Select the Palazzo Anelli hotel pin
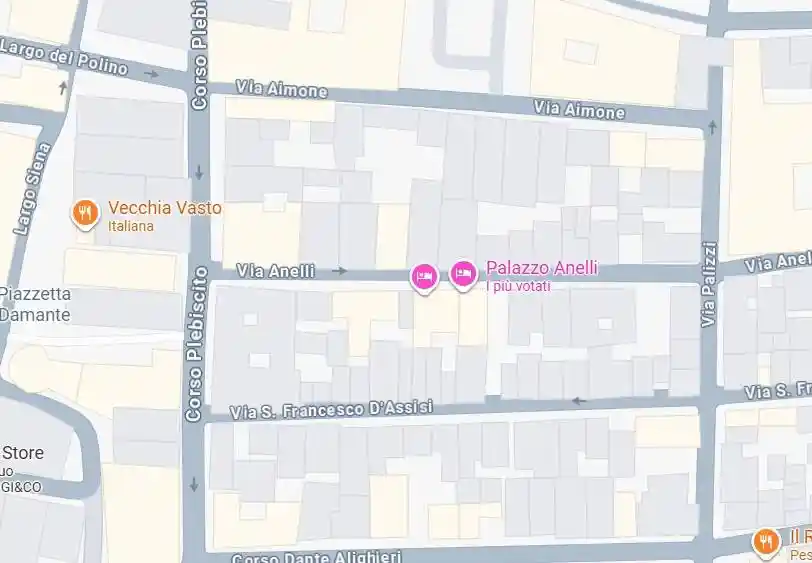The width and height of the screenshot is (812, 563). 463,272
